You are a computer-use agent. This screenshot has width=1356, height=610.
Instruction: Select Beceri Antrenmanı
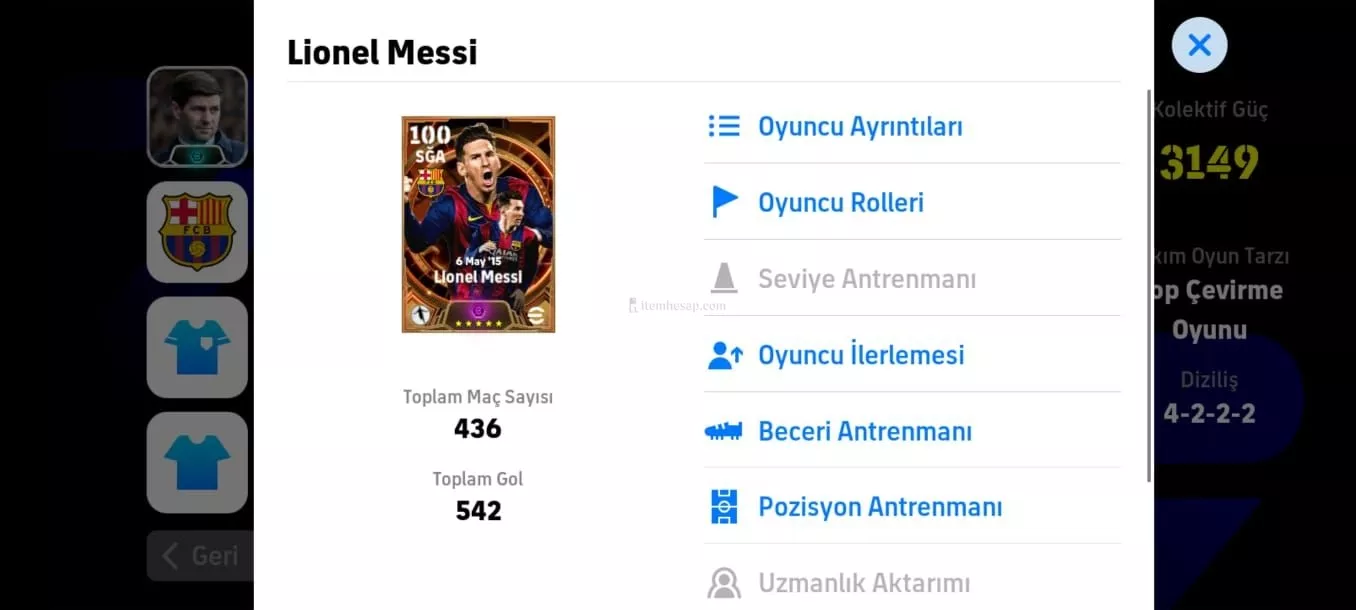coord(864,431)
